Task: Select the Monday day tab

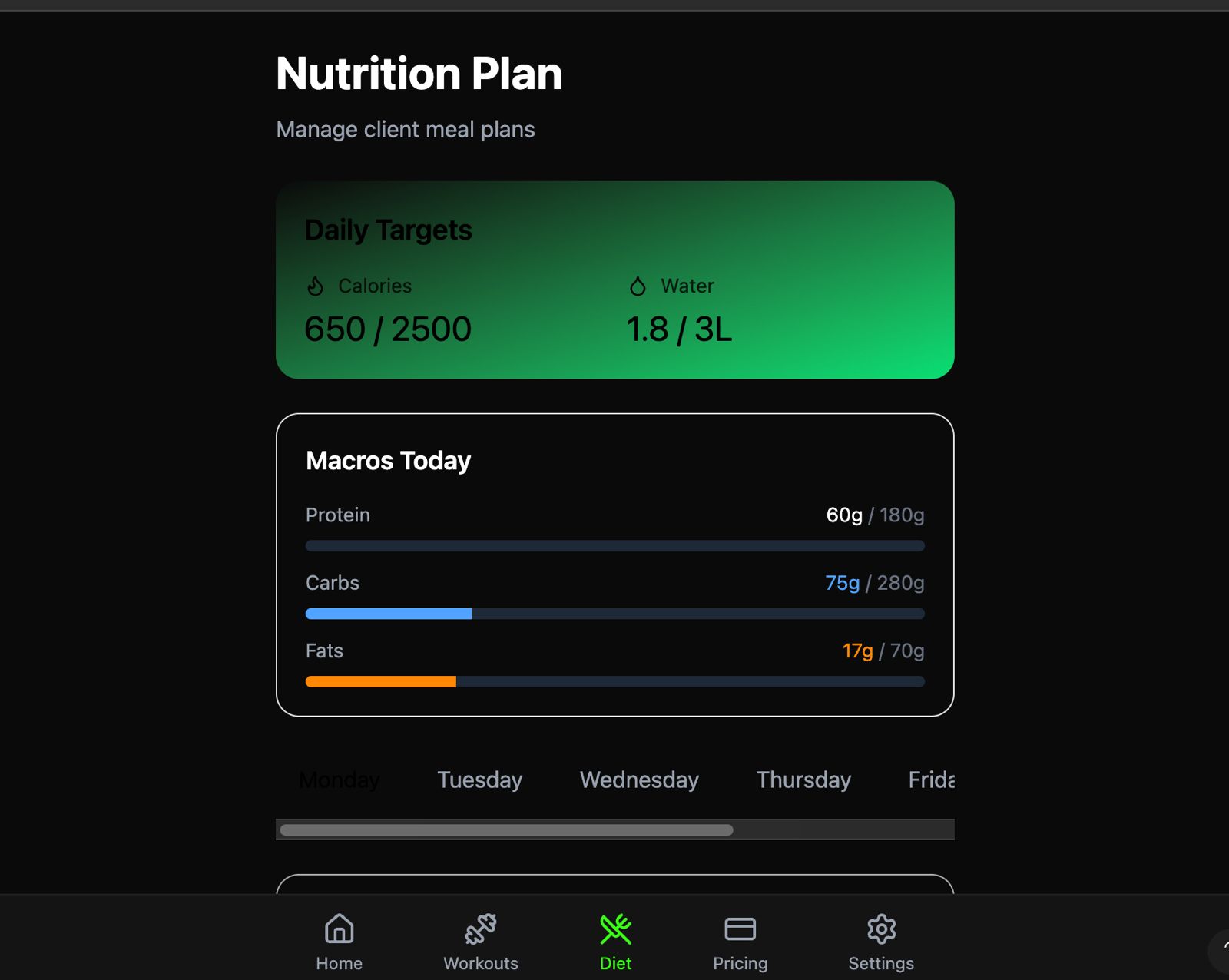Action: point(340,780)
